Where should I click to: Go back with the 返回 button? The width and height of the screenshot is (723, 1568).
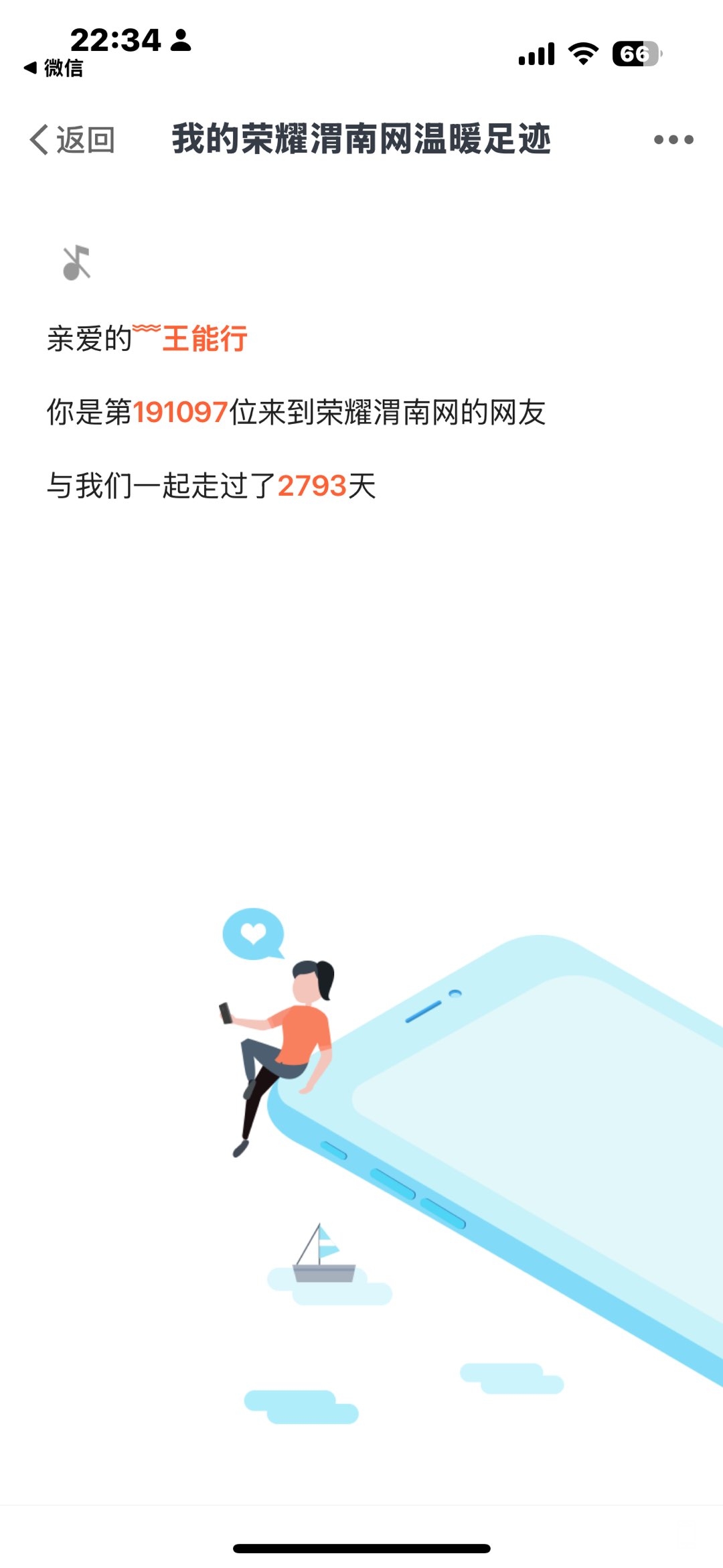(72, 140)
